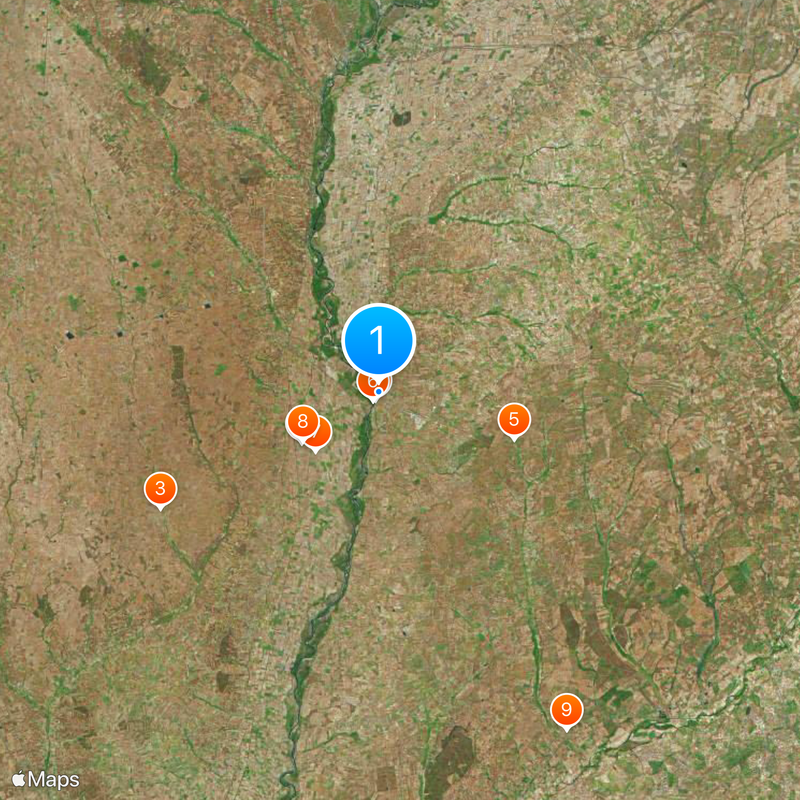Open the orange pin numbered 5

(514, 419)
